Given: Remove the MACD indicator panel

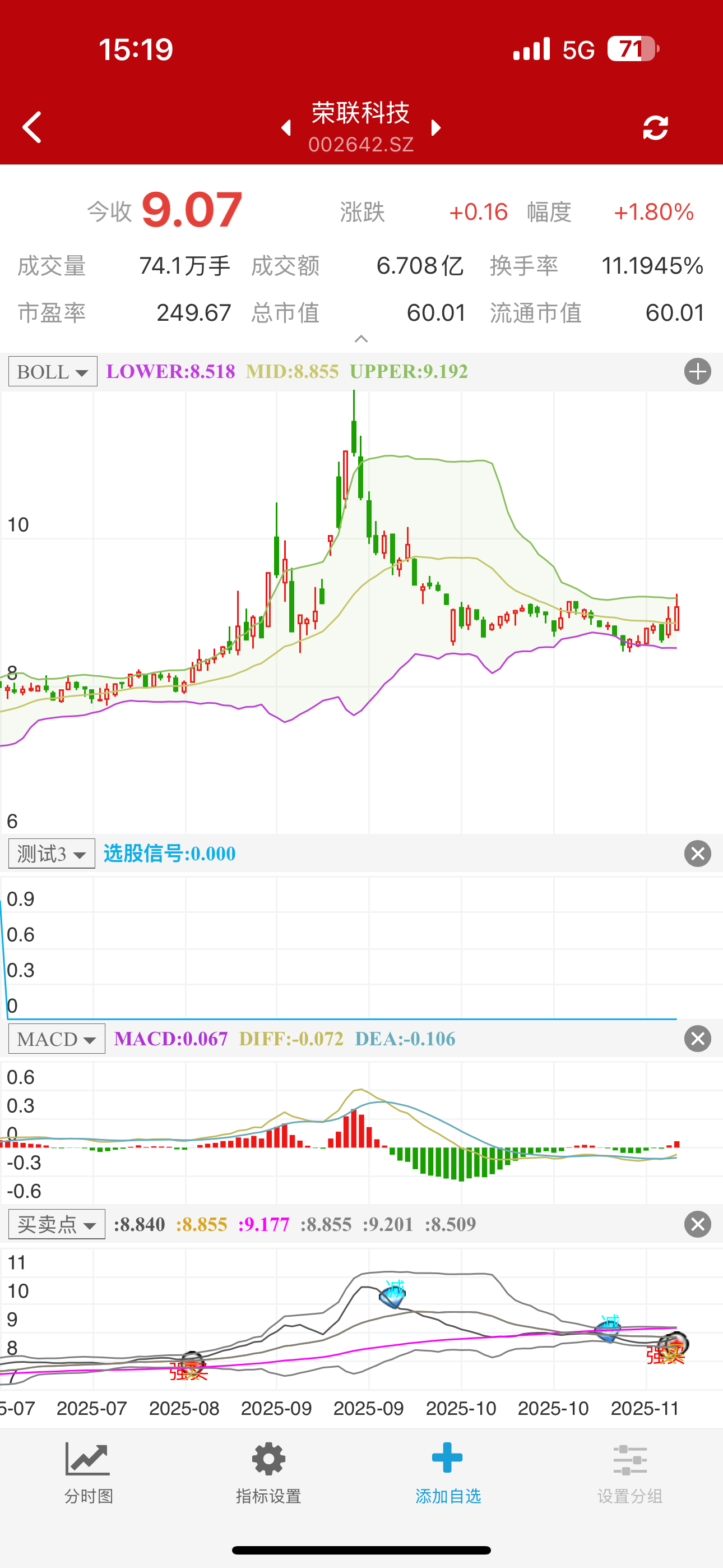Looking at the screenshot, I should coord(697,1039).
